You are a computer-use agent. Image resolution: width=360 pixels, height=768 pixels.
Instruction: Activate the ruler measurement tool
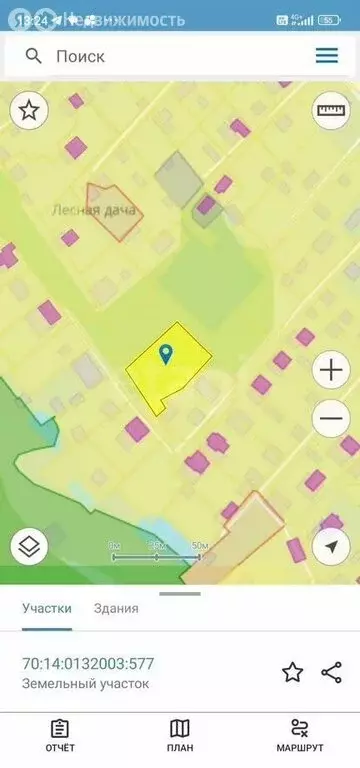tap(331, 111)
